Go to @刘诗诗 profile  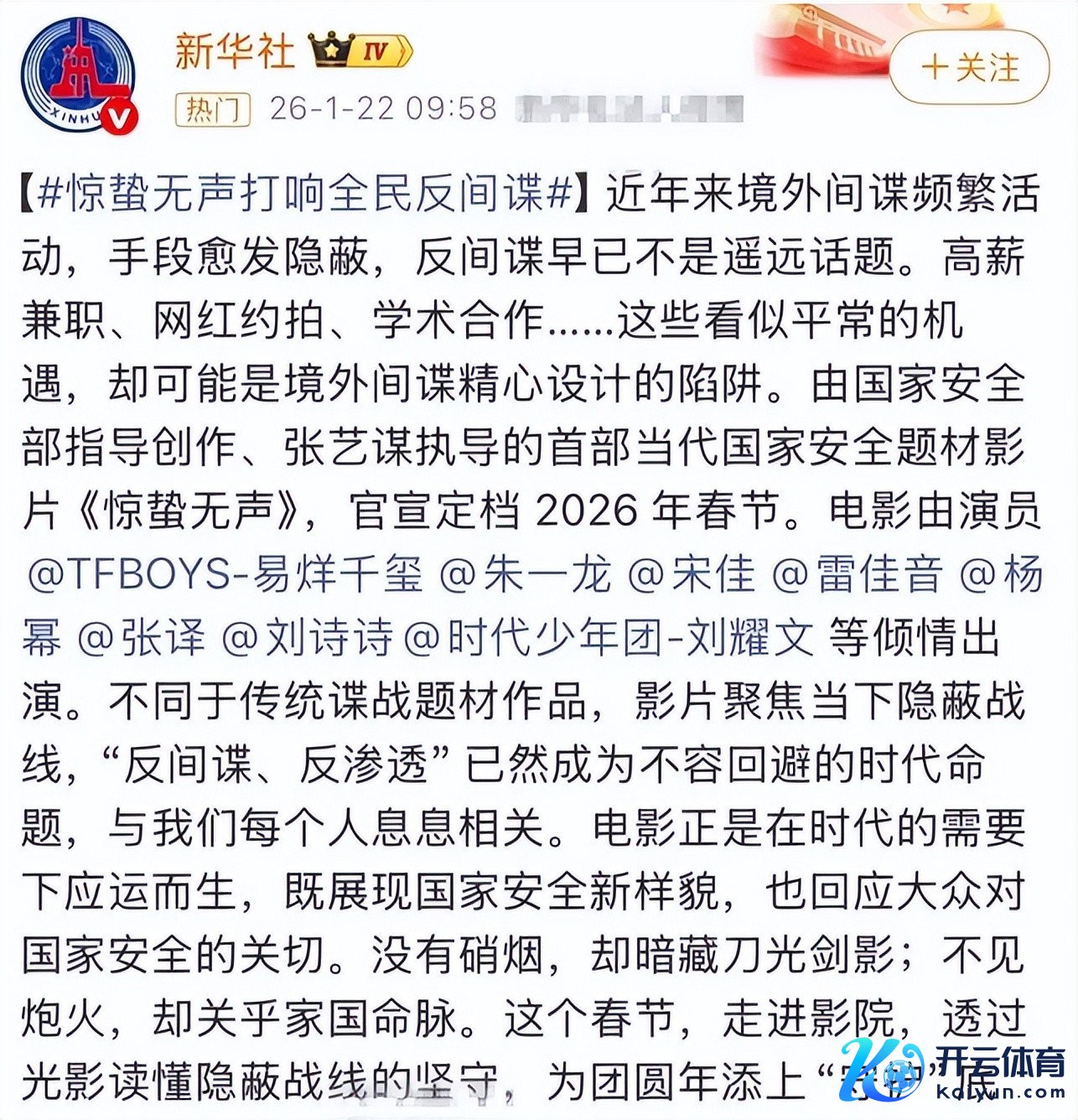click(308, 639)
